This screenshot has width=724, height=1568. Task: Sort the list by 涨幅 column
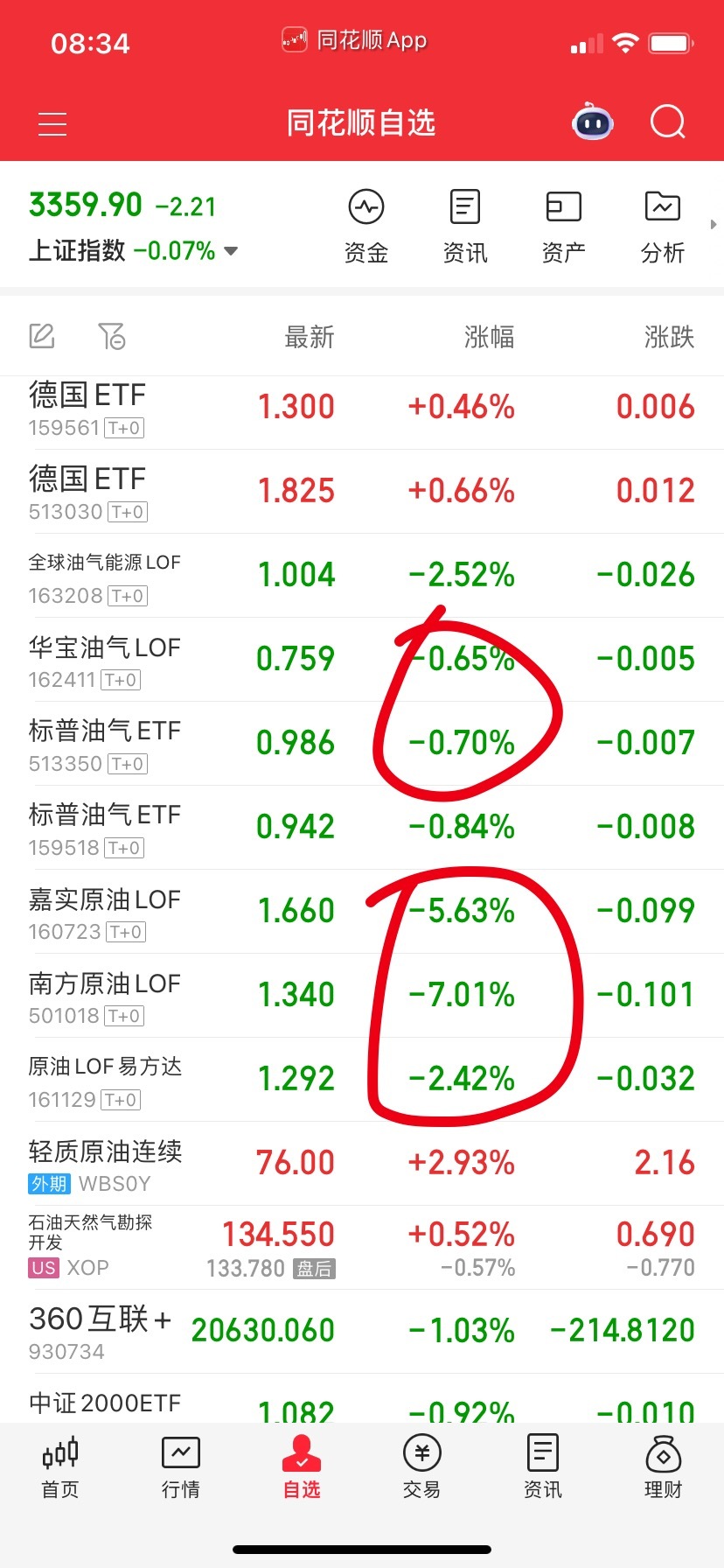tap(489, 337)
